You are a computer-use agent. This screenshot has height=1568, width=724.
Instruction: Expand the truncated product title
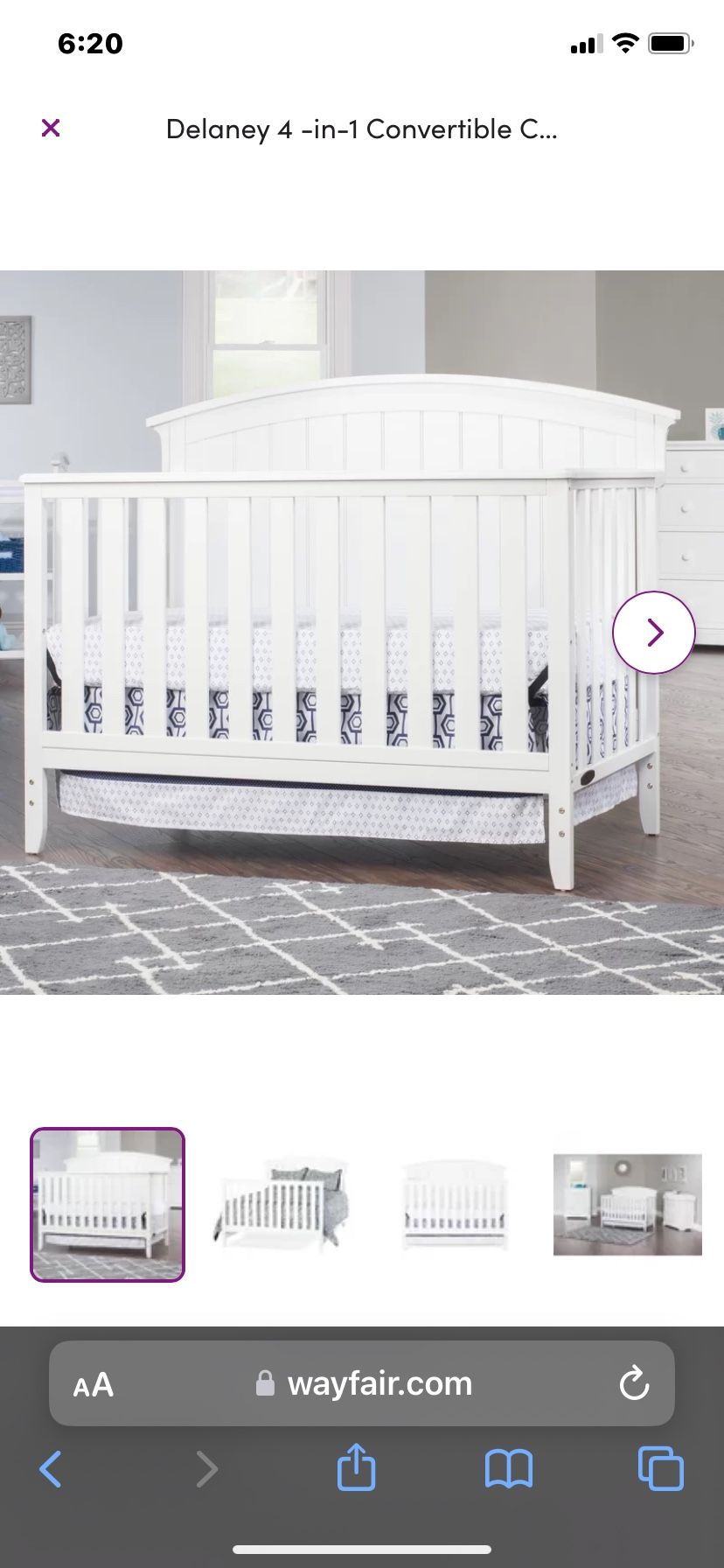pyautogui.click(x=361, y=129)
